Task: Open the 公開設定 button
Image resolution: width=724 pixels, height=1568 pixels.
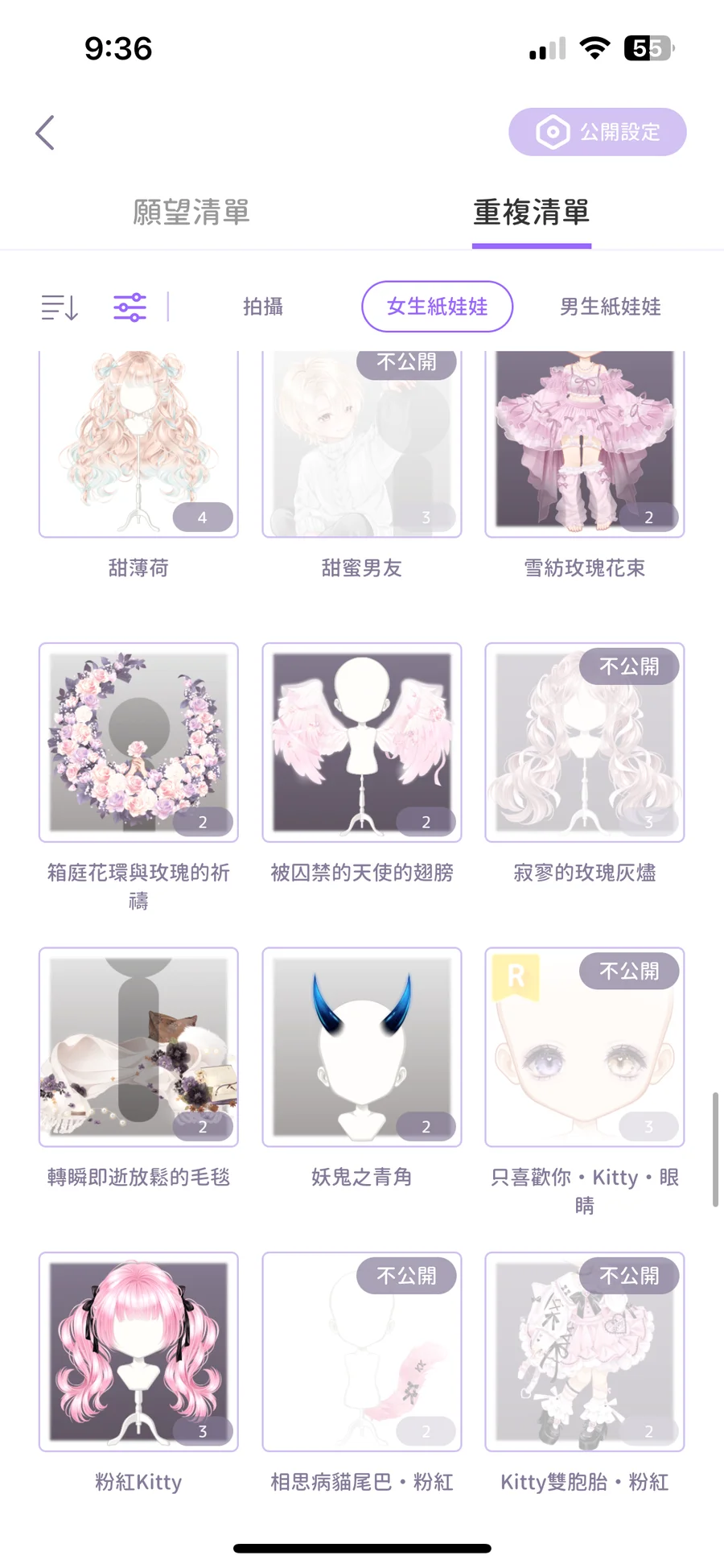Action: click(x=597, y=132)
